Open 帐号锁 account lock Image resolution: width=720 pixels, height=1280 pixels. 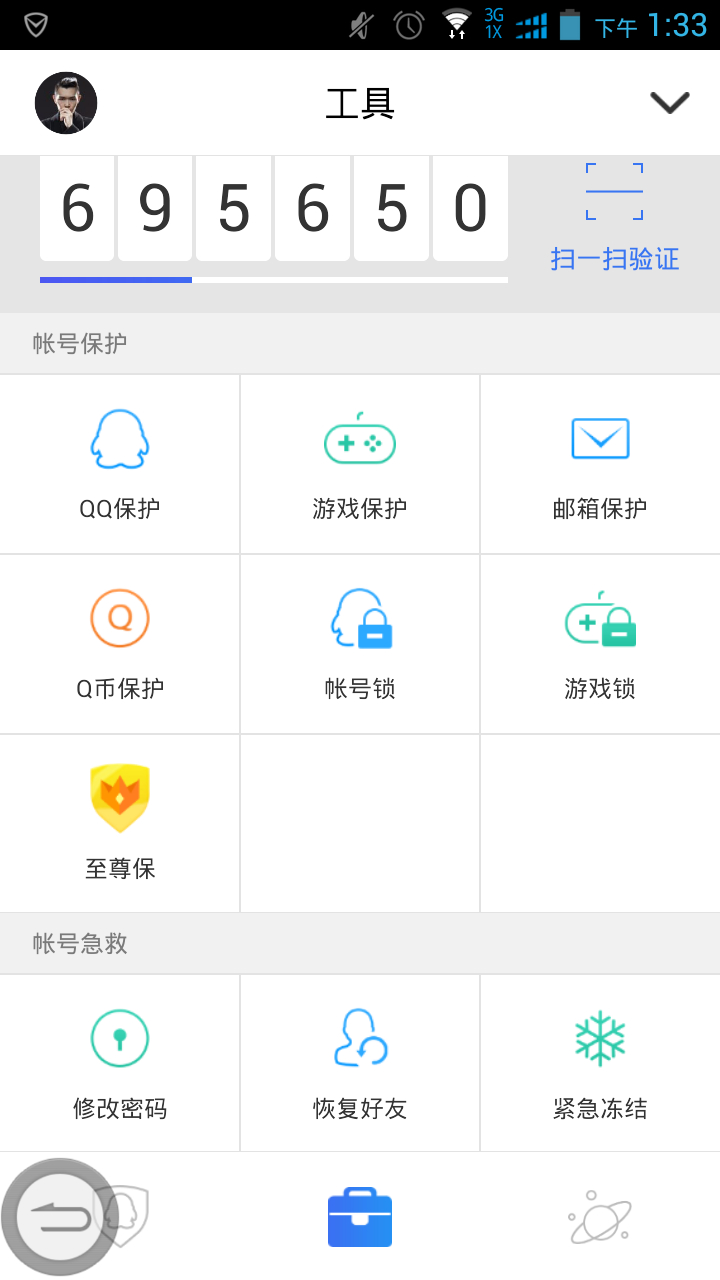(360, 644)
